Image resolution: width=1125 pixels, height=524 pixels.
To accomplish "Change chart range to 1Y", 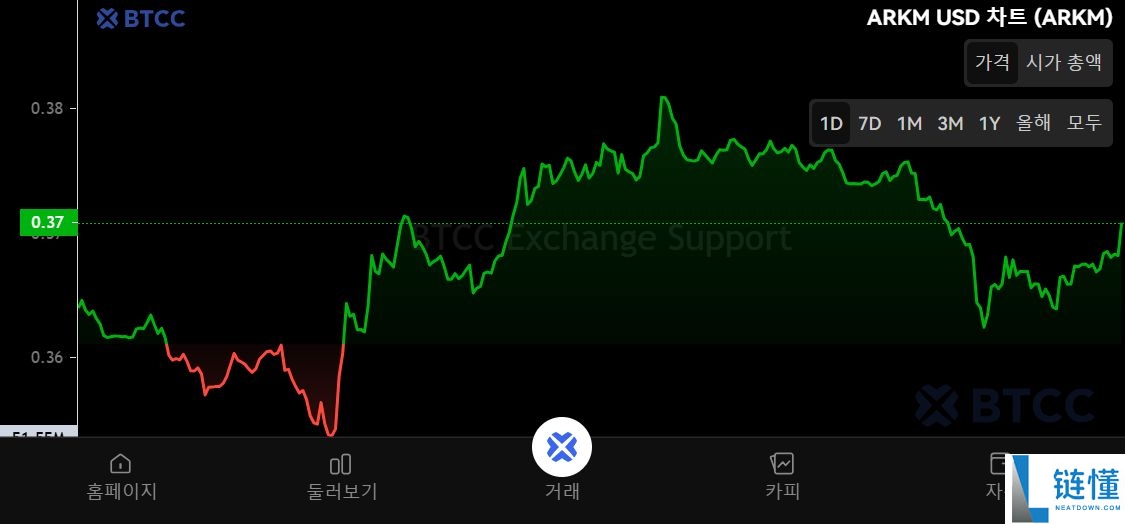I will [x=989, y=123].
